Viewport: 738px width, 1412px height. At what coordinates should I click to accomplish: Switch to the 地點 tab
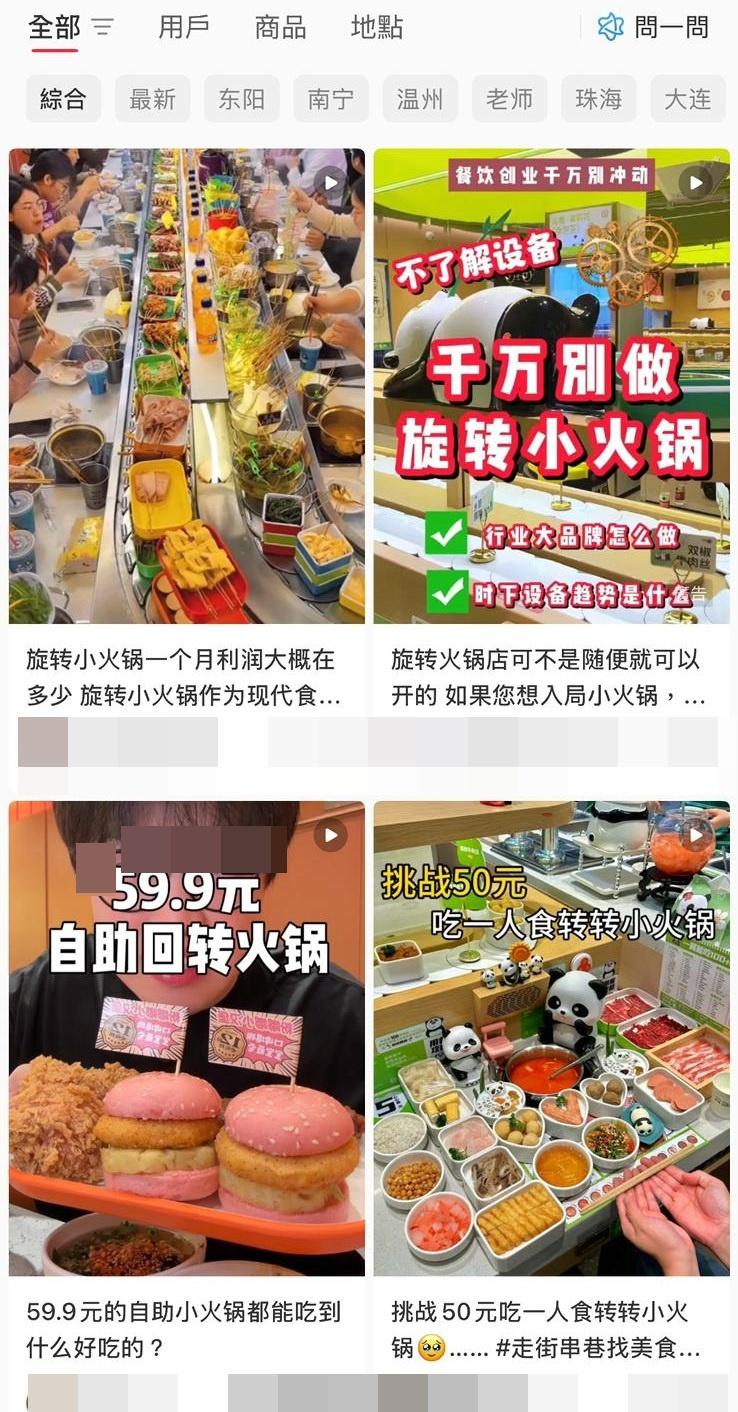click(376, 29)
